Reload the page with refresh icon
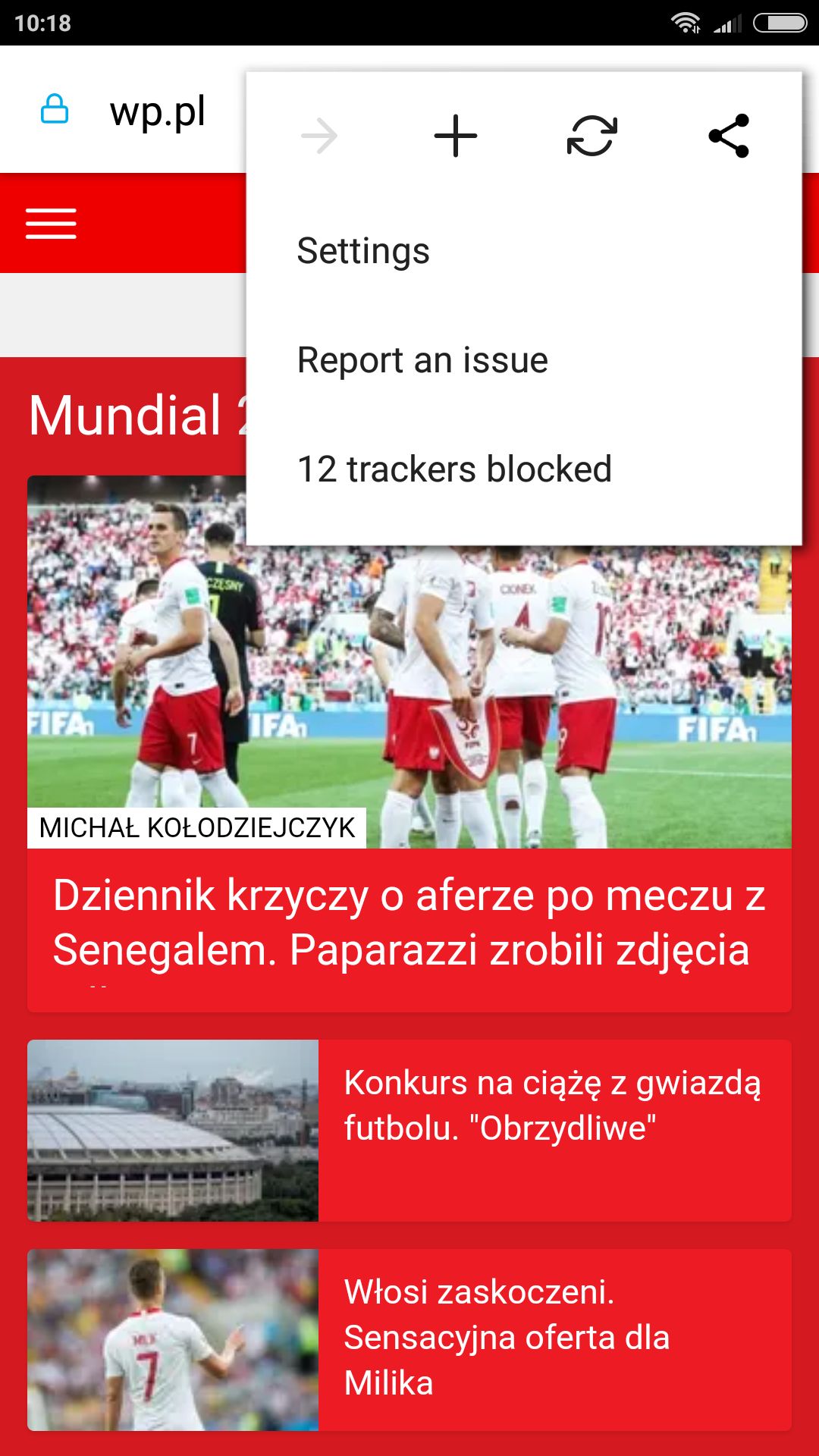Viewport: 819px width, 1456px height. (592, 136)
